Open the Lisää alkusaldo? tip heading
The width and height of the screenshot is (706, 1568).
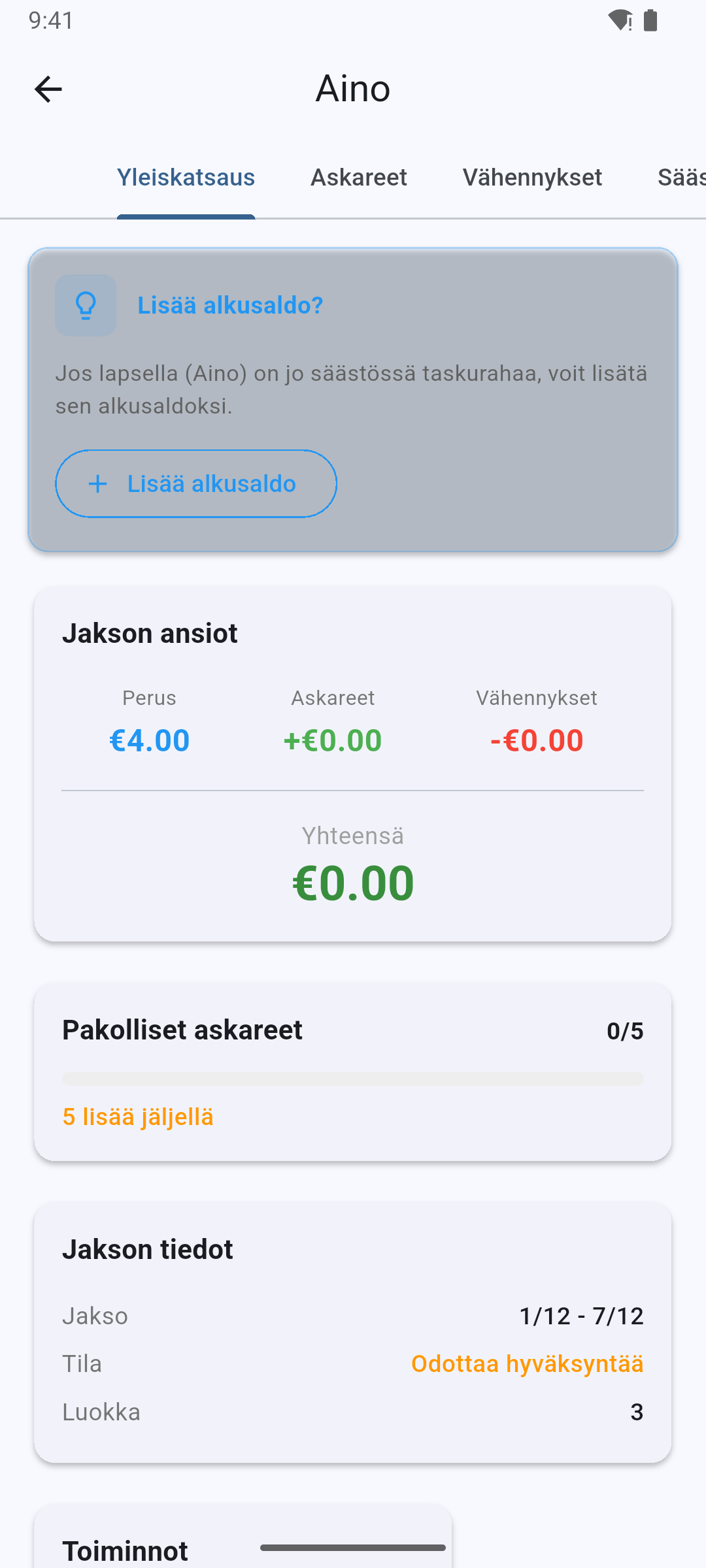(230, 304)
